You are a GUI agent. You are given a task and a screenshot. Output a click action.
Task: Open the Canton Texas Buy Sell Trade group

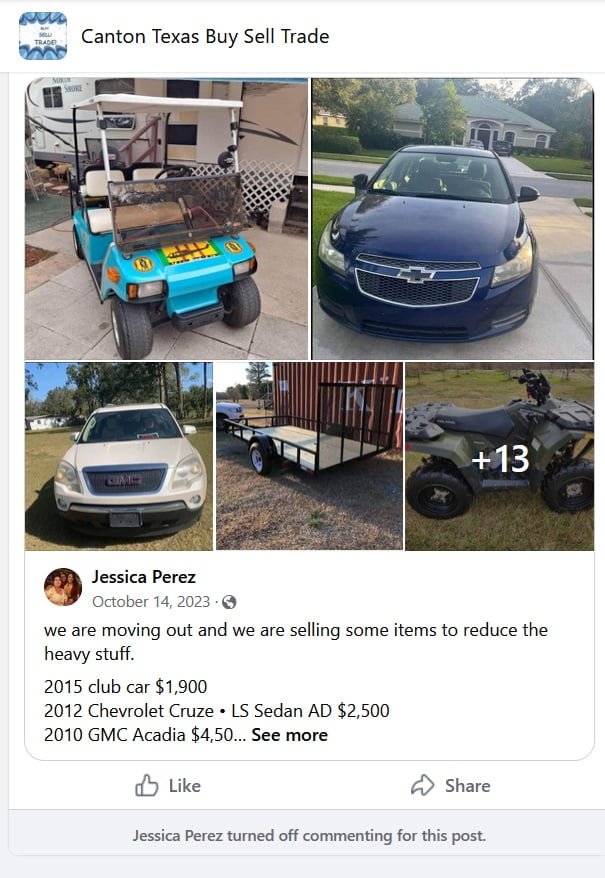[204, 37]
